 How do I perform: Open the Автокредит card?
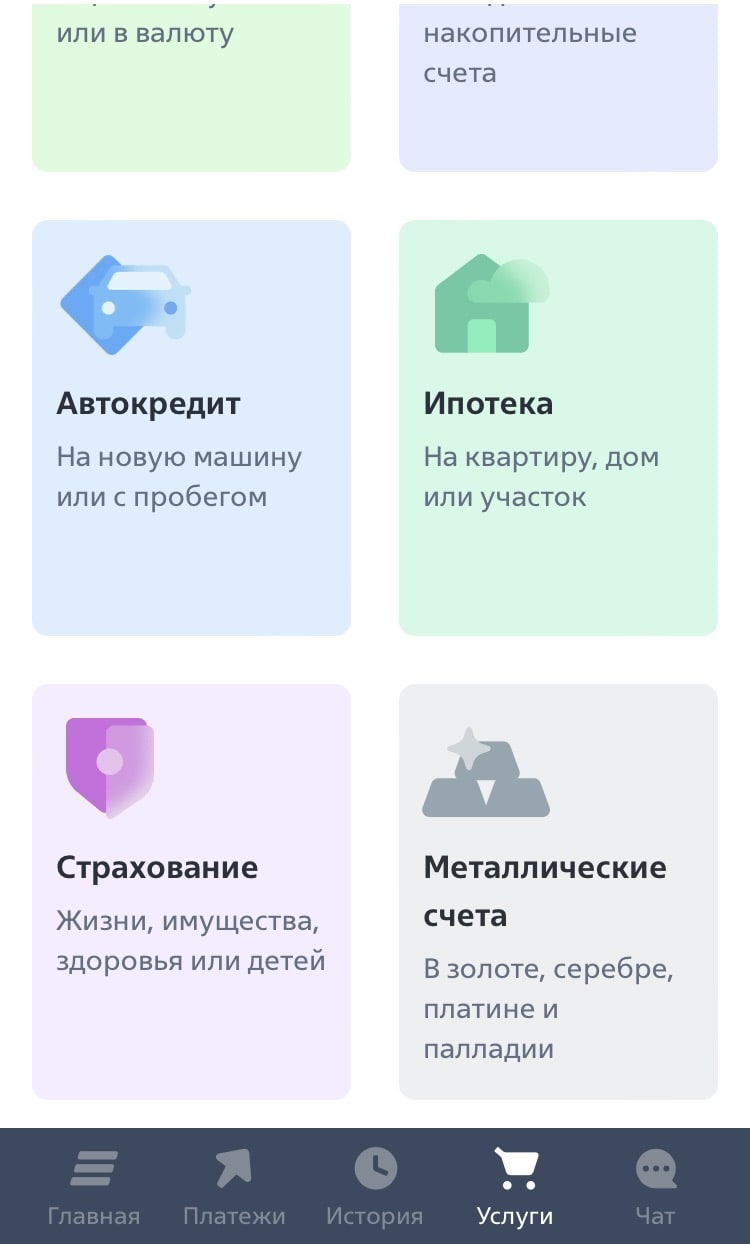tap(191, 428)
